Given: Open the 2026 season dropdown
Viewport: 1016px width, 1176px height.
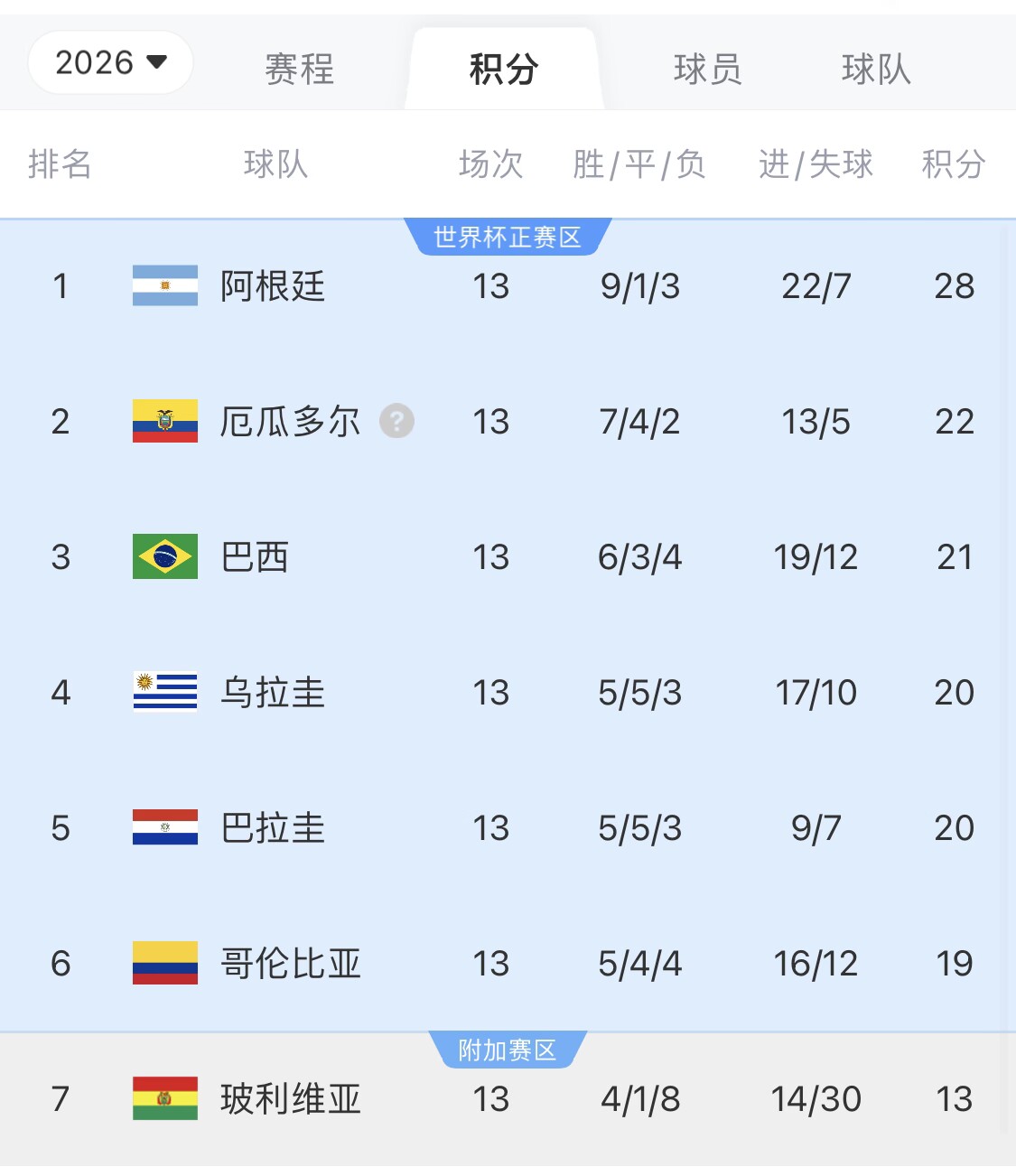Looking at the screenshot, I should [x=110, y=62].
